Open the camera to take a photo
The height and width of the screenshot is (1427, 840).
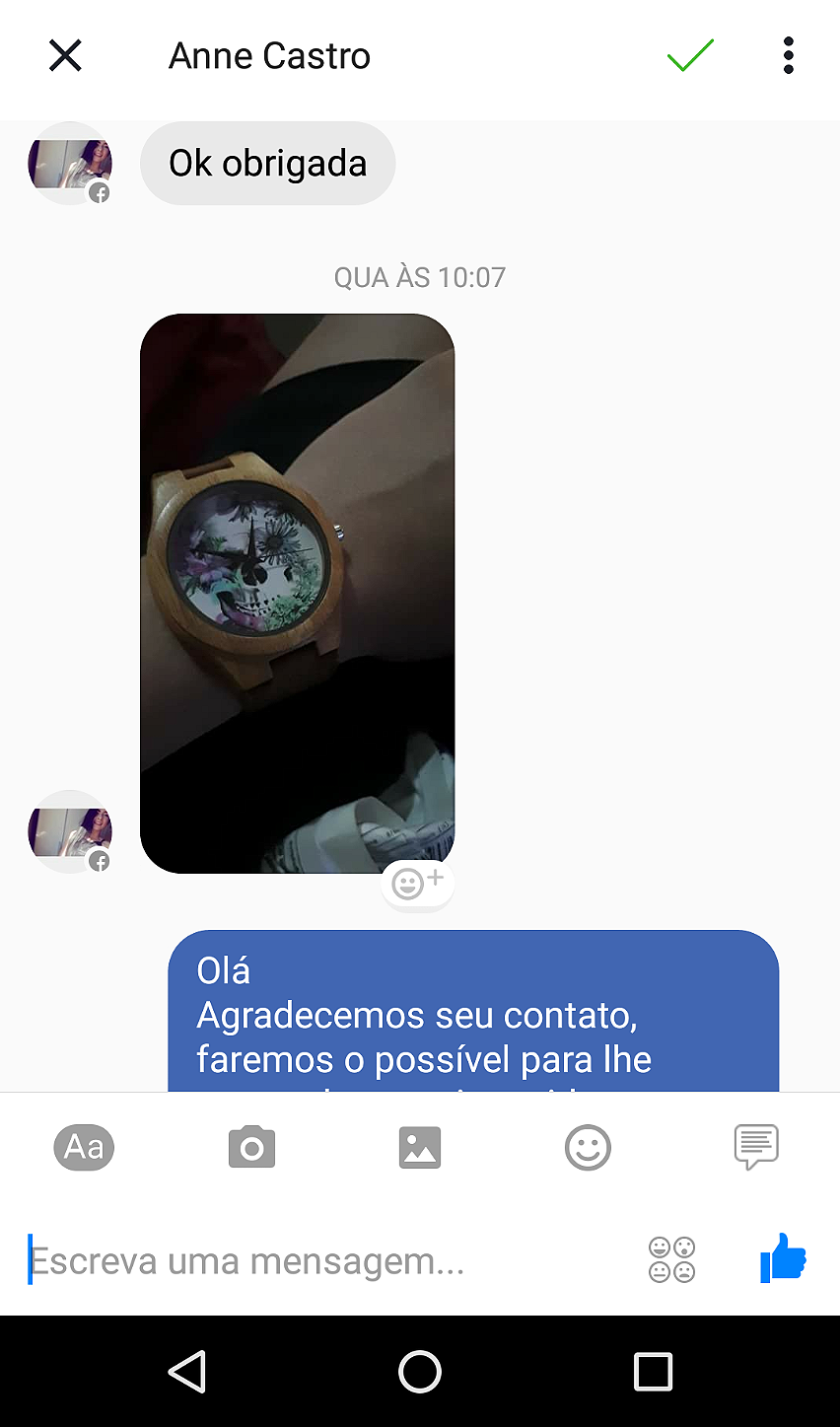[x=251, y=1148]
